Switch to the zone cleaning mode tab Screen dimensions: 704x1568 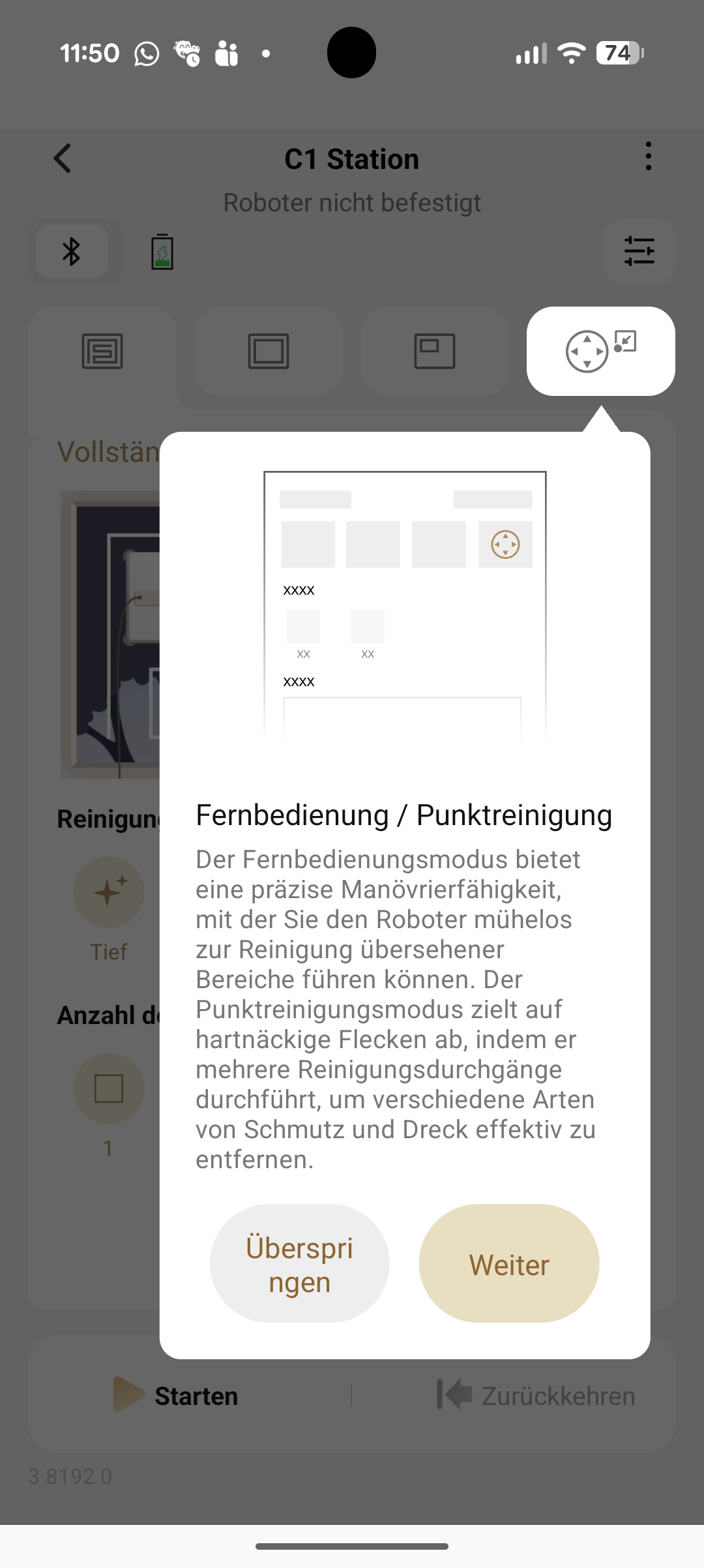pos(435,352)
